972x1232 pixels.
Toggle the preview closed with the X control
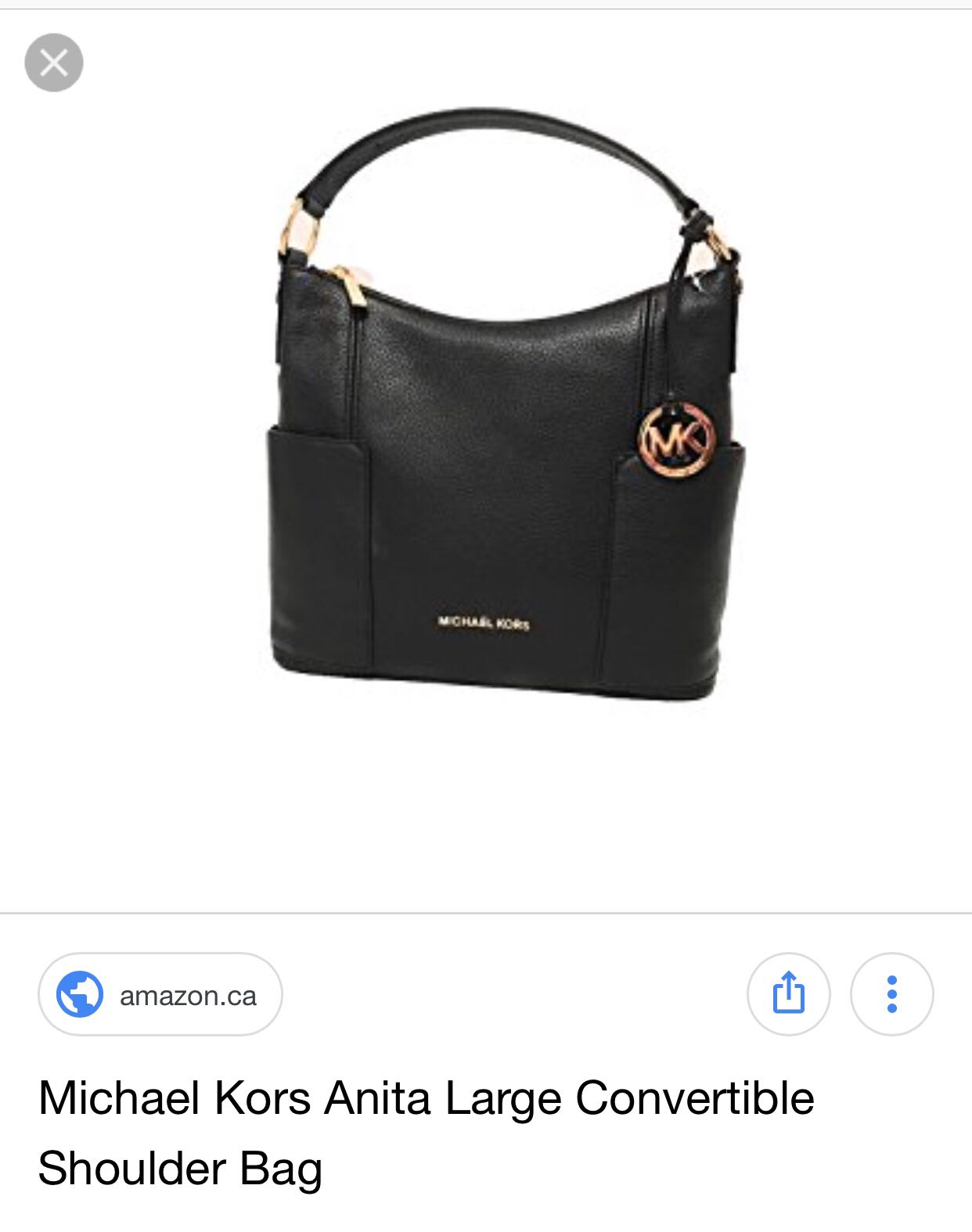pos(54,62)
